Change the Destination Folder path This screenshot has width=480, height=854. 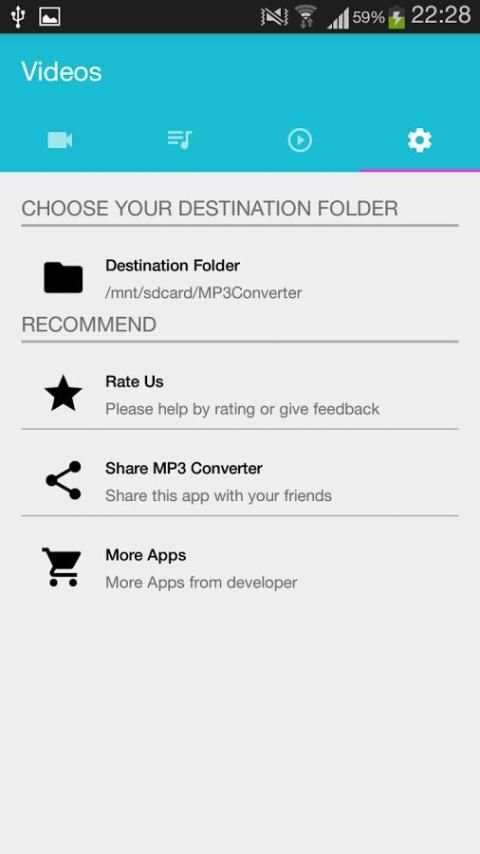(240, 279)
